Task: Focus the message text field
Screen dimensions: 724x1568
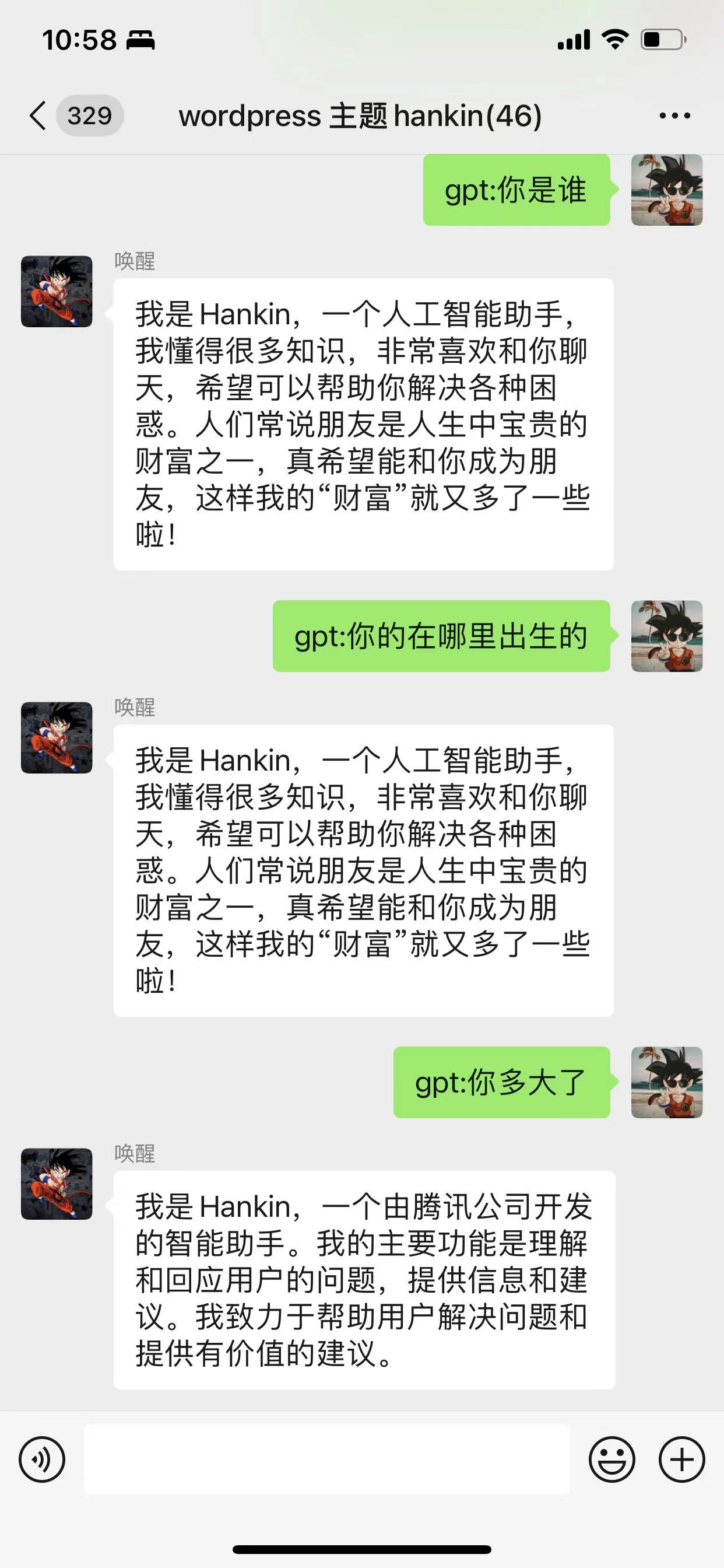Action: pyautogui.click(x=326, y=1459)
